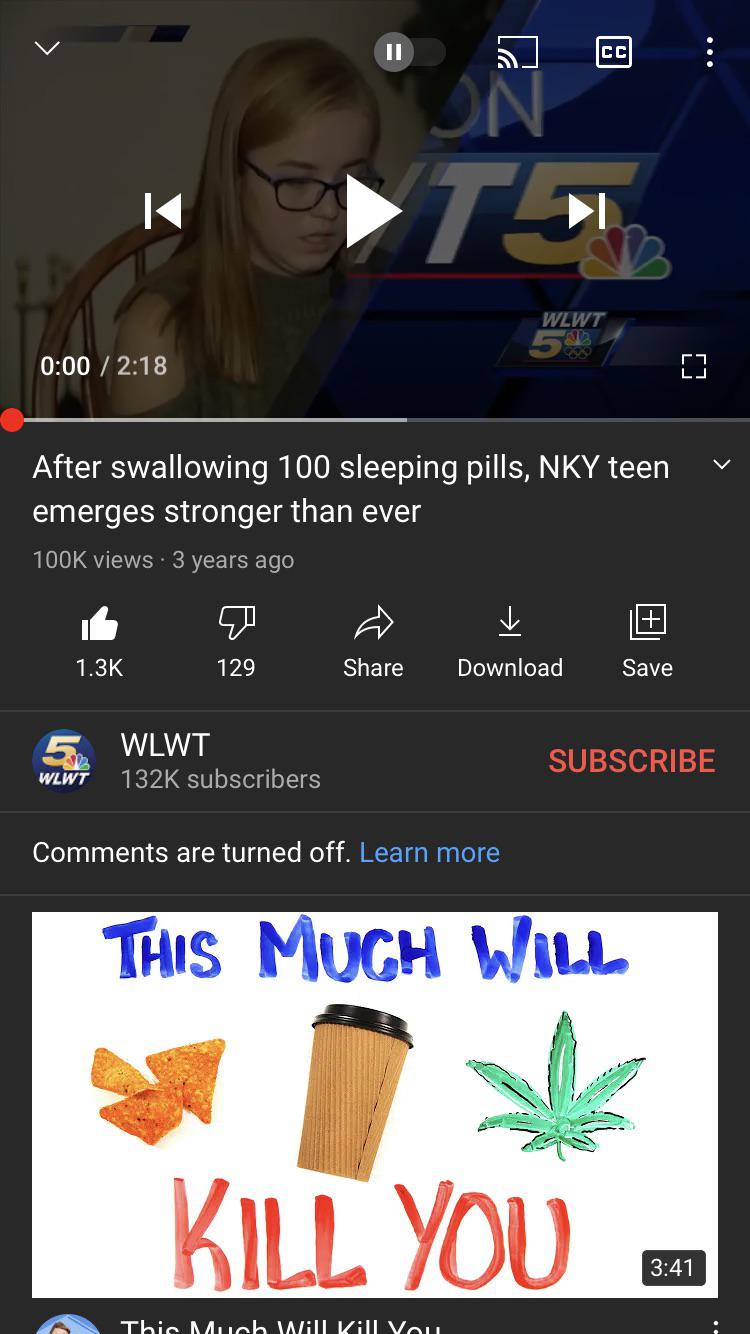Expand the video description

pyautogui.click(x=721, y=465)
